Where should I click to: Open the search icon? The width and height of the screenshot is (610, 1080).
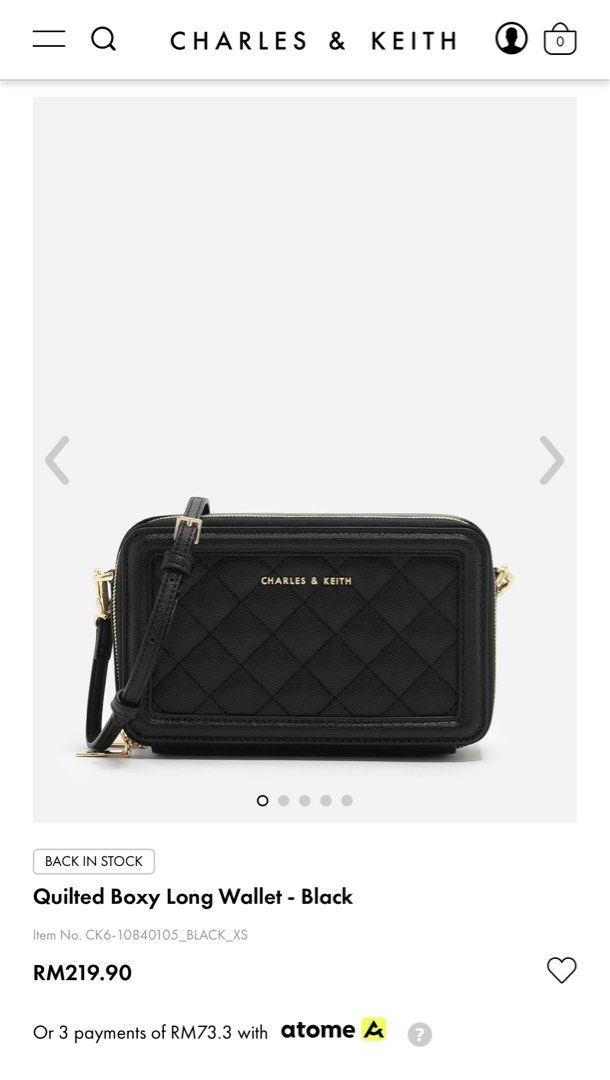point(104,39)
